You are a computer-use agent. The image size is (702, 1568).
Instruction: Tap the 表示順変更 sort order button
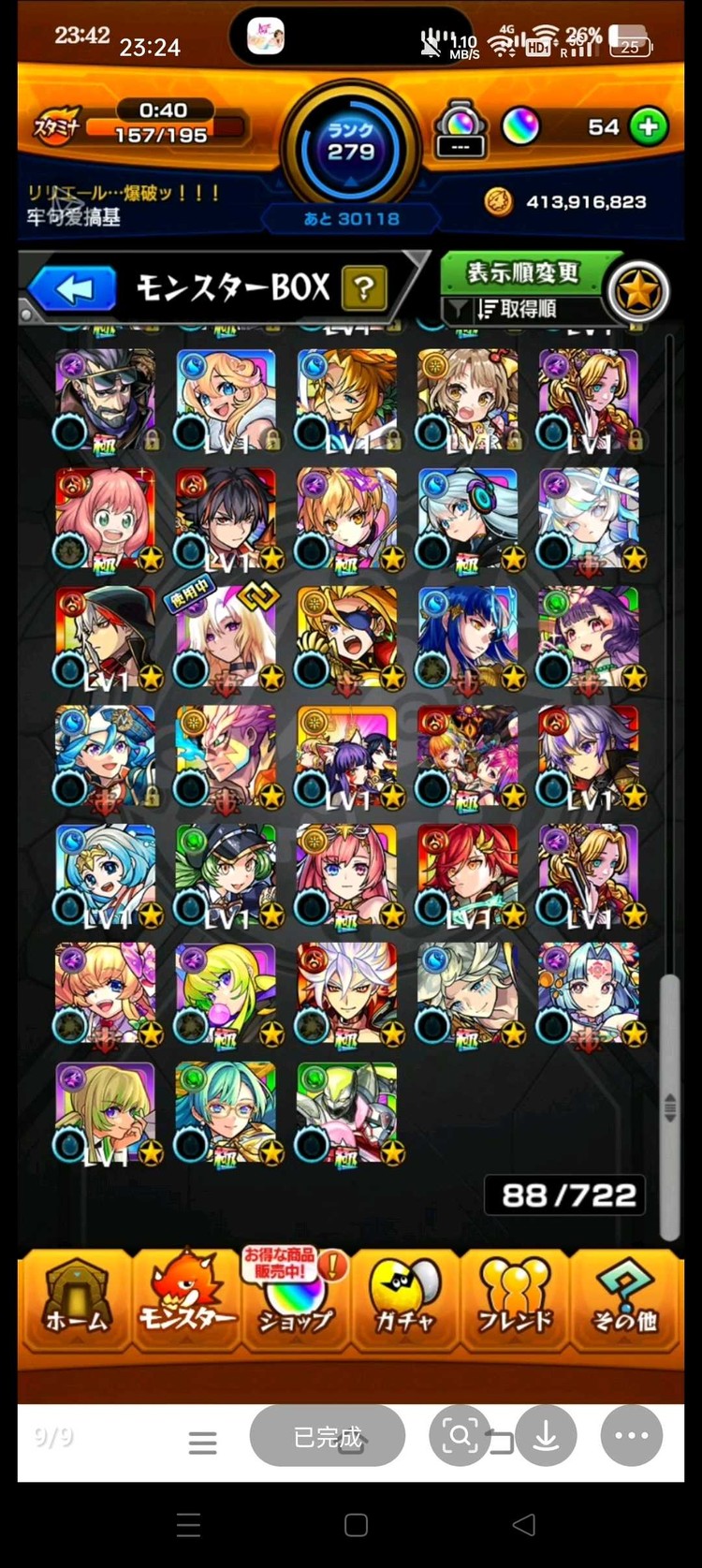(524, 272)
